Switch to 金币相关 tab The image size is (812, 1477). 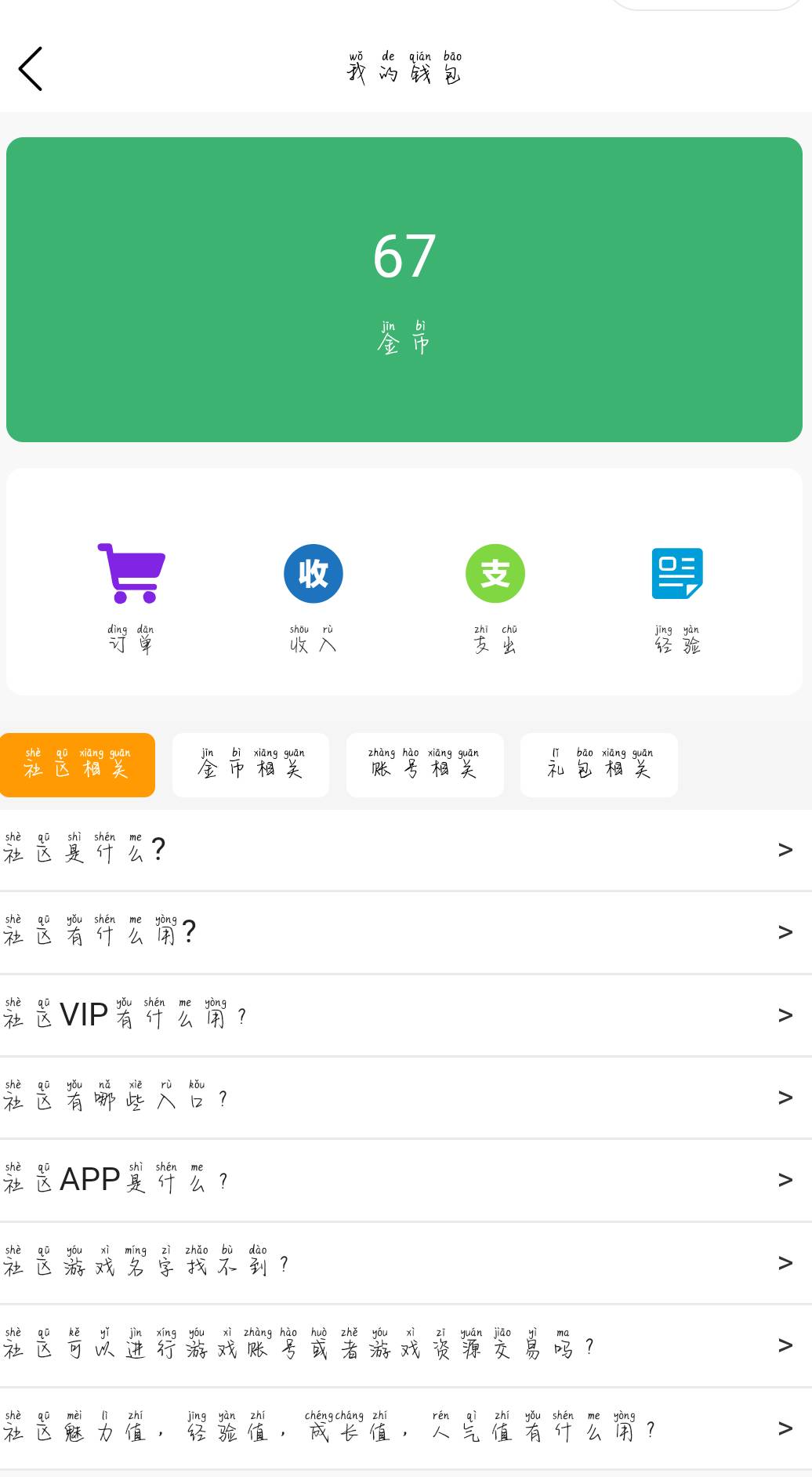pos(250,765)
